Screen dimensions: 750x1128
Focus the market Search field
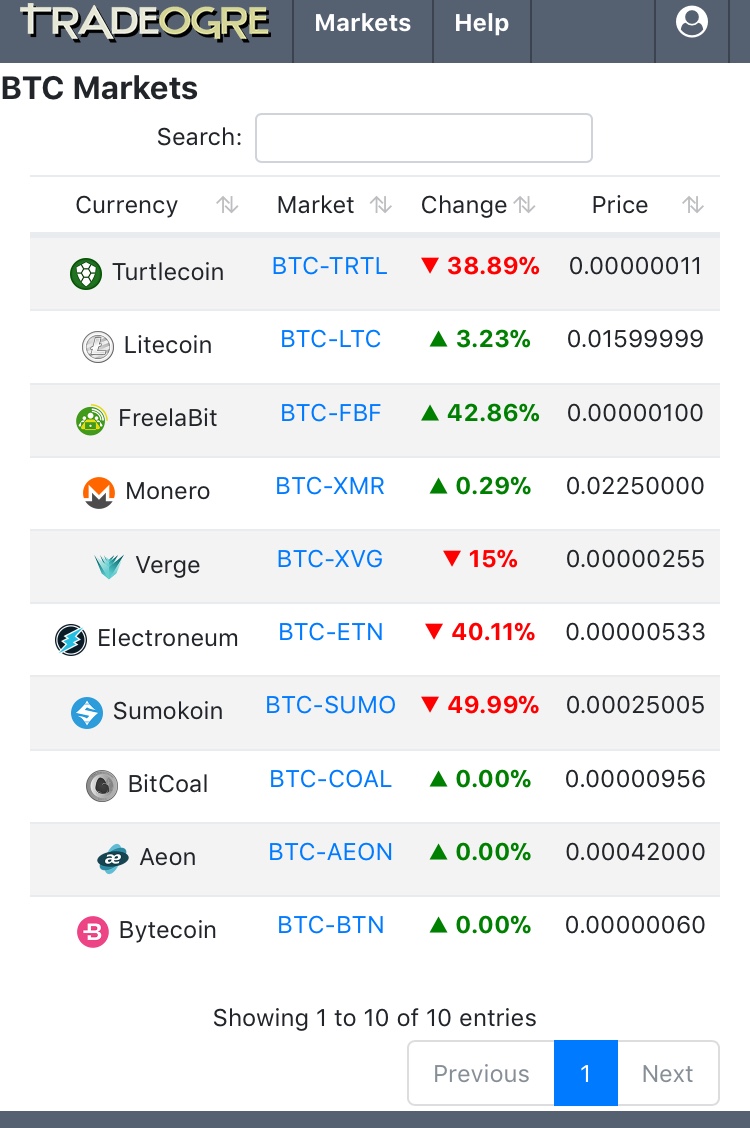coord(423,138)
